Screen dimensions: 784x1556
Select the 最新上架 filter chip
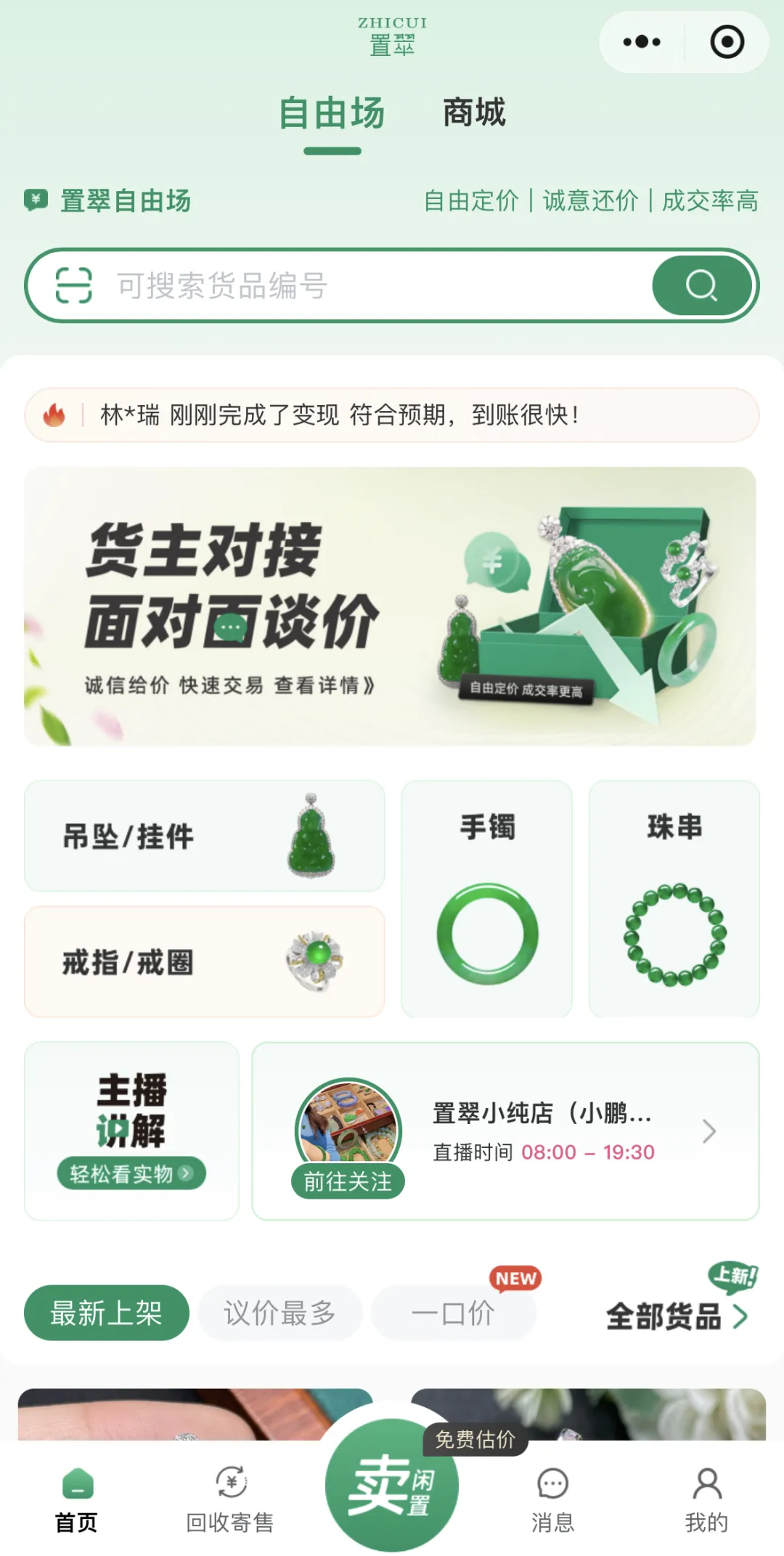(106, 1313)
